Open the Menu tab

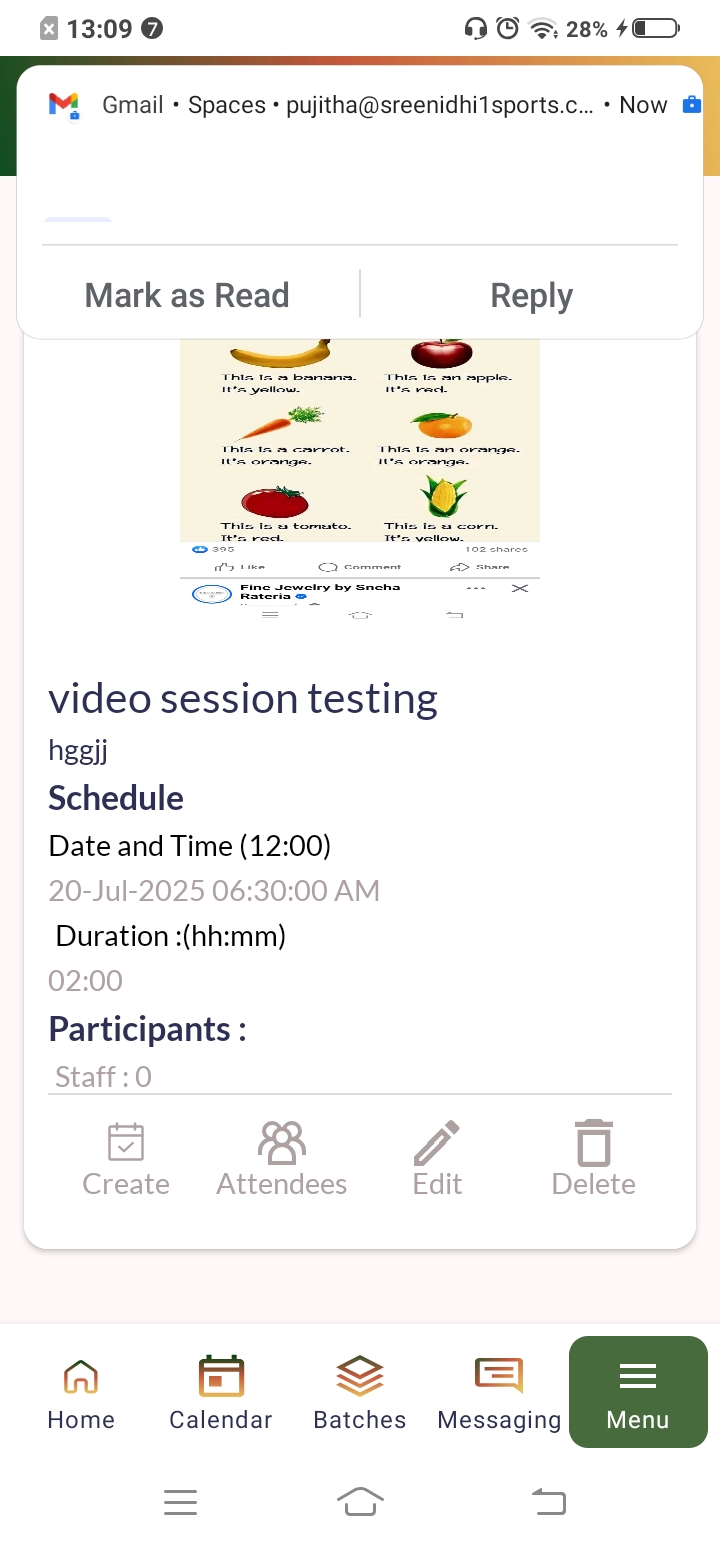(638, 1393)
